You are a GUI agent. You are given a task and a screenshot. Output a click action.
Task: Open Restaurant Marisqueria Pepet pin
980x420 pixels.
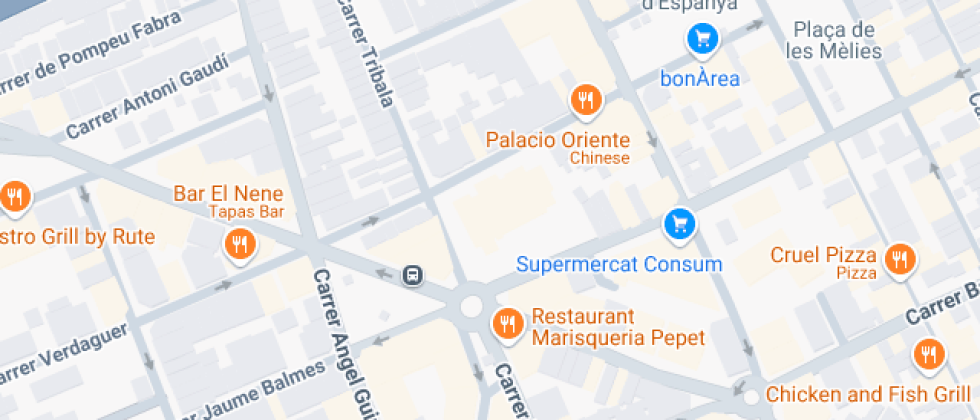click(x=508, y=324)
